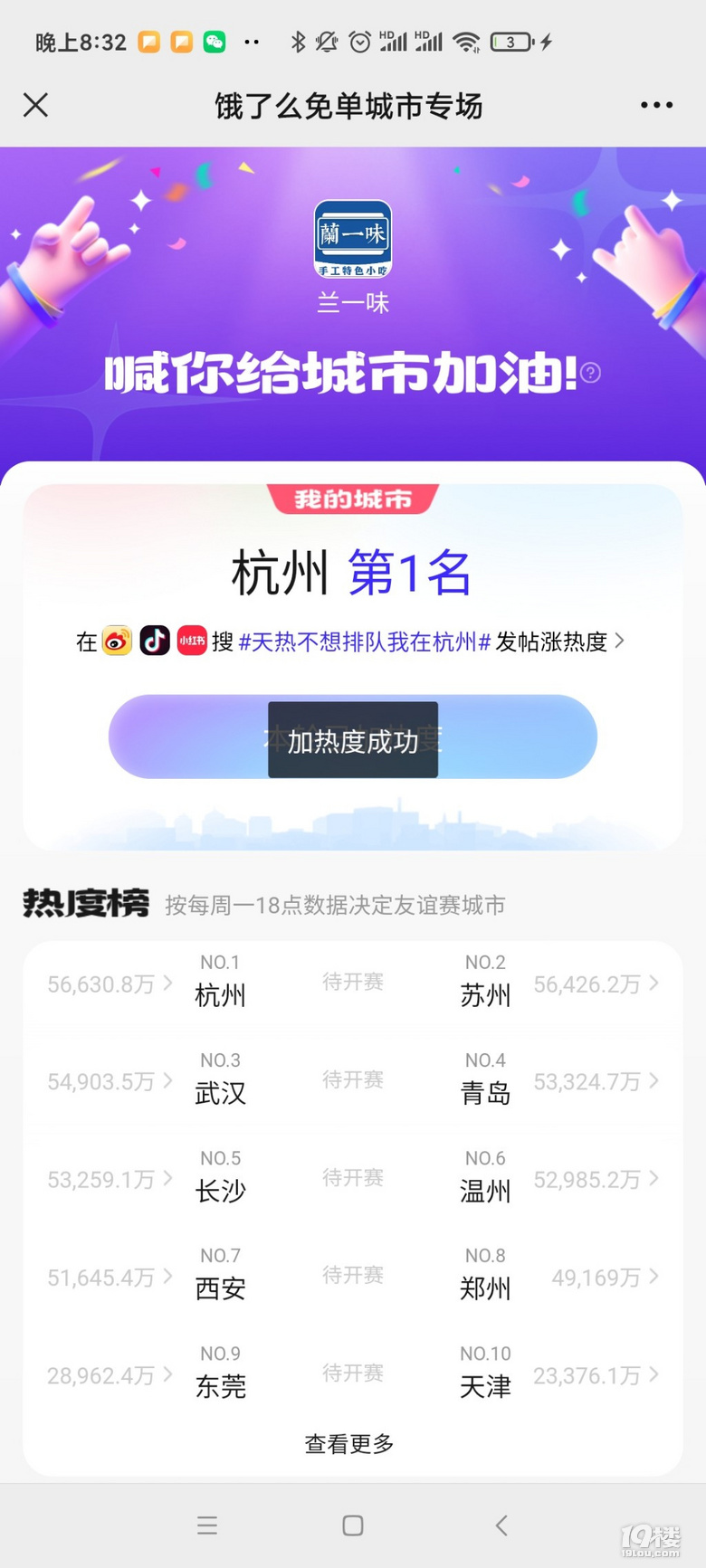
Task: Go back with the system back button
Action: (501, 1525)
